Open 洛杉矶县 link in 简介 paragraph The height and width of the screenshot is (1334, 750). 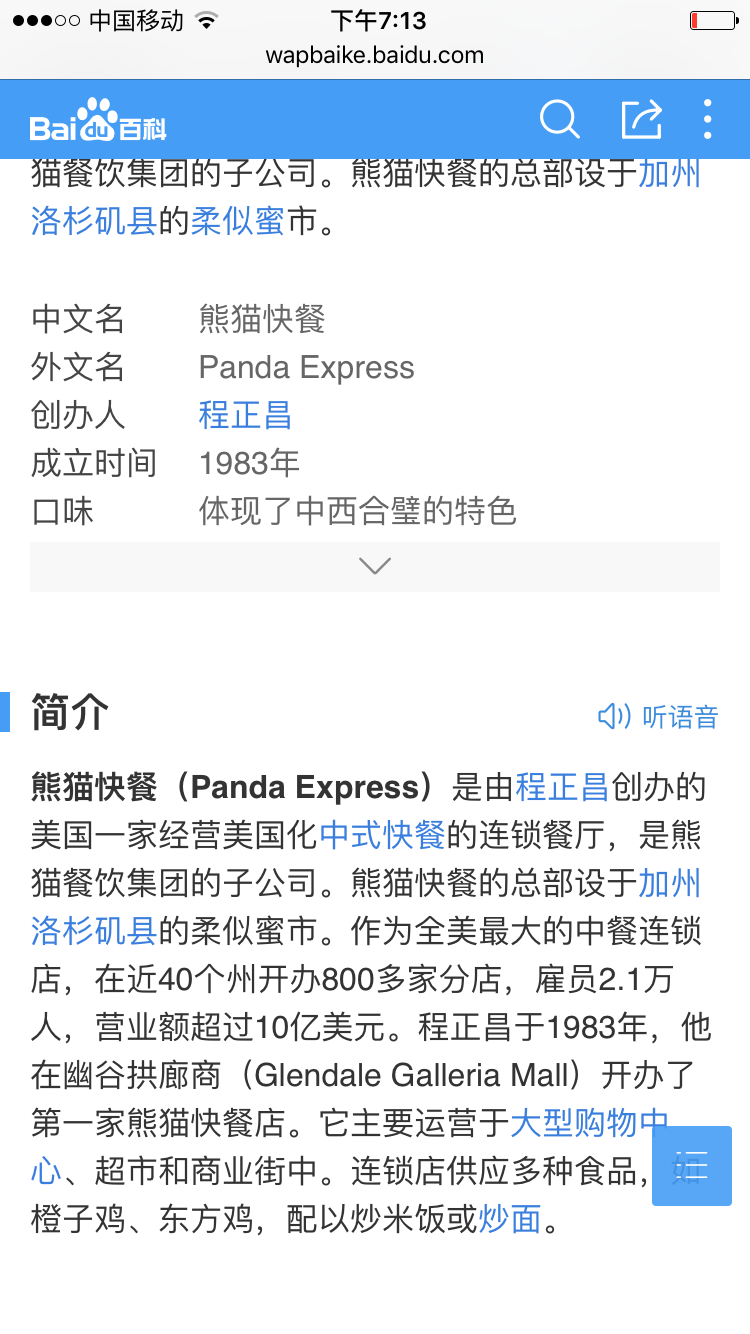coord(94,931)
